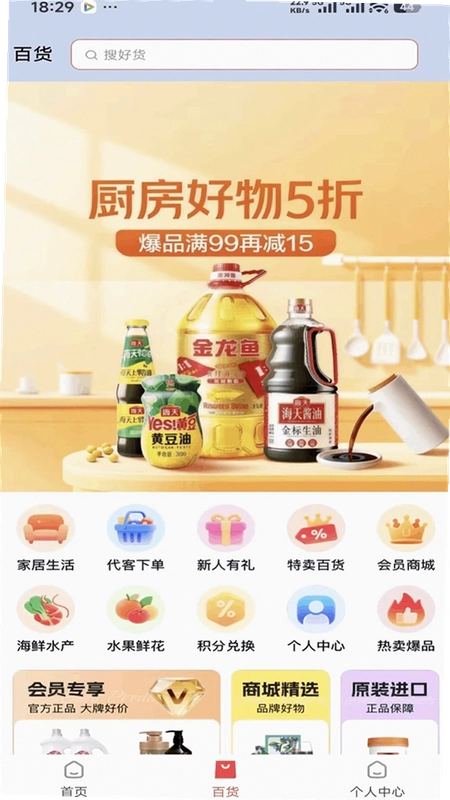The width and height of the screenshot is (450, 800).
Task: Open the 商城精选 card
Action: click(x=281, y=712)
